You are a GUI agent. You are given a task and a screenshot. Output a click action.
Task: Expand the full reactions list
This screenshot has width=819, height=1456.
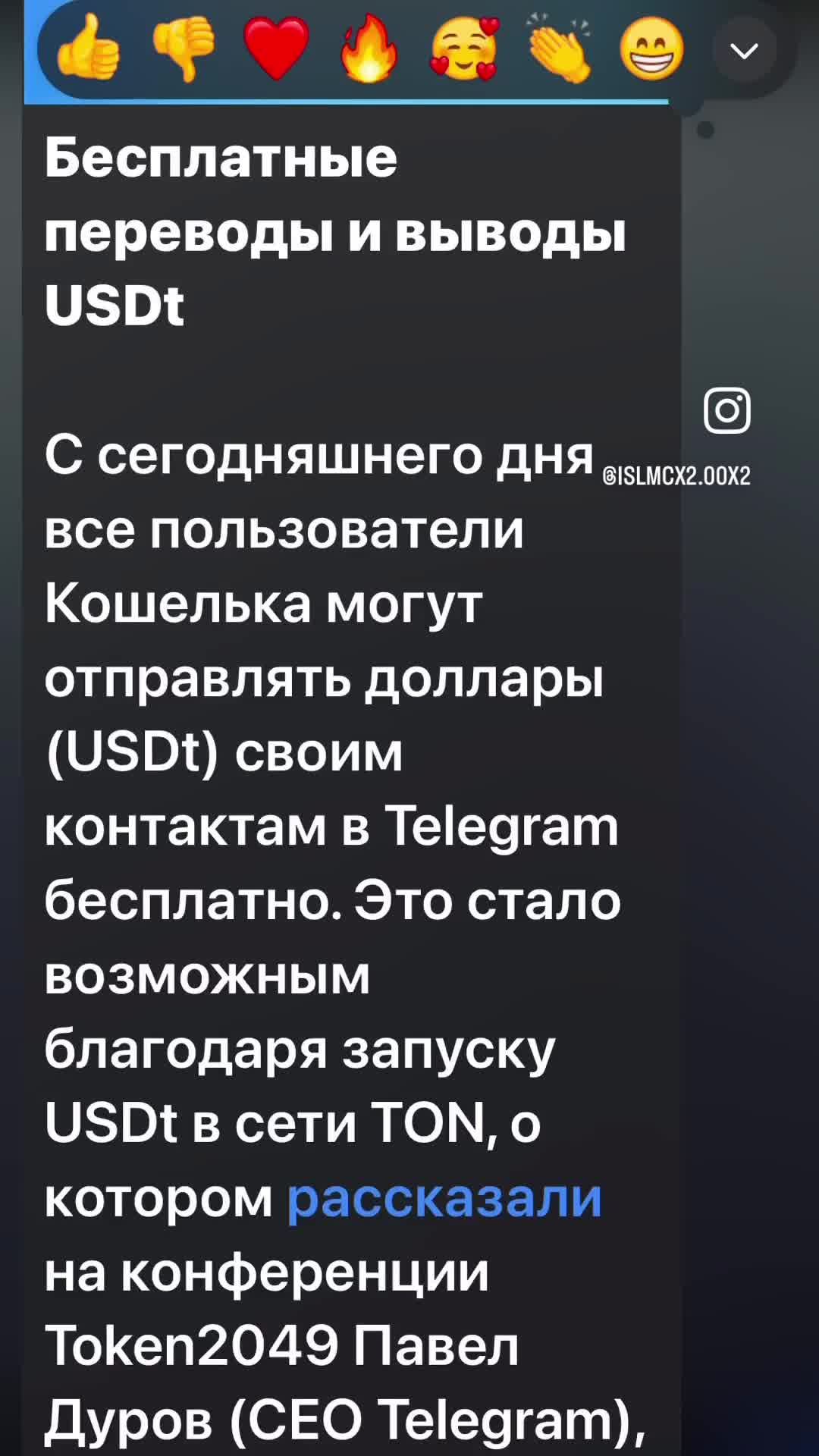point(744,50)
